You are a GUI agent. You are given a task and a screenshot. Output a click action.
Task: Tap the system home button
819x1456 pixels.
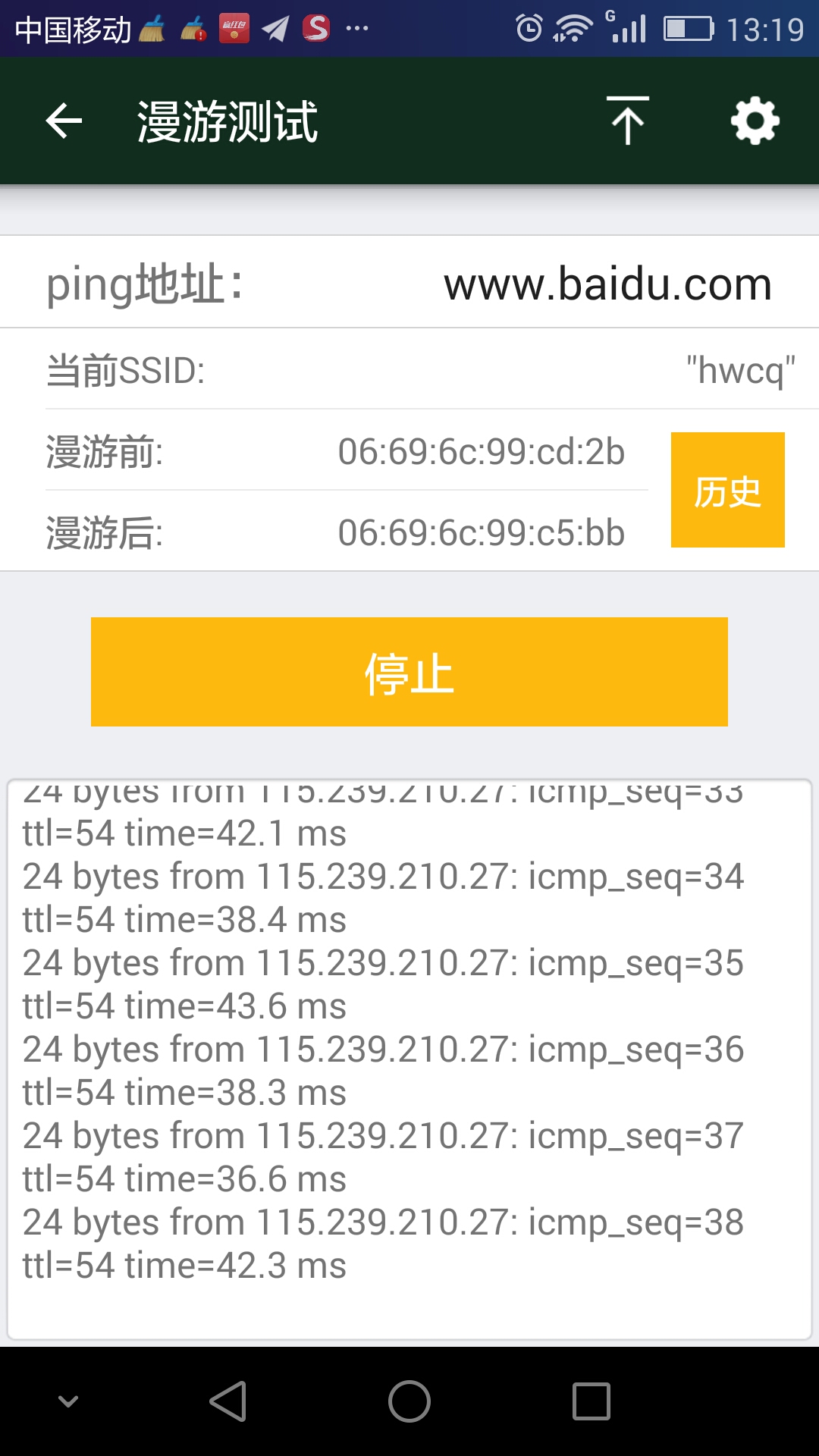[x=409, y=1401]
